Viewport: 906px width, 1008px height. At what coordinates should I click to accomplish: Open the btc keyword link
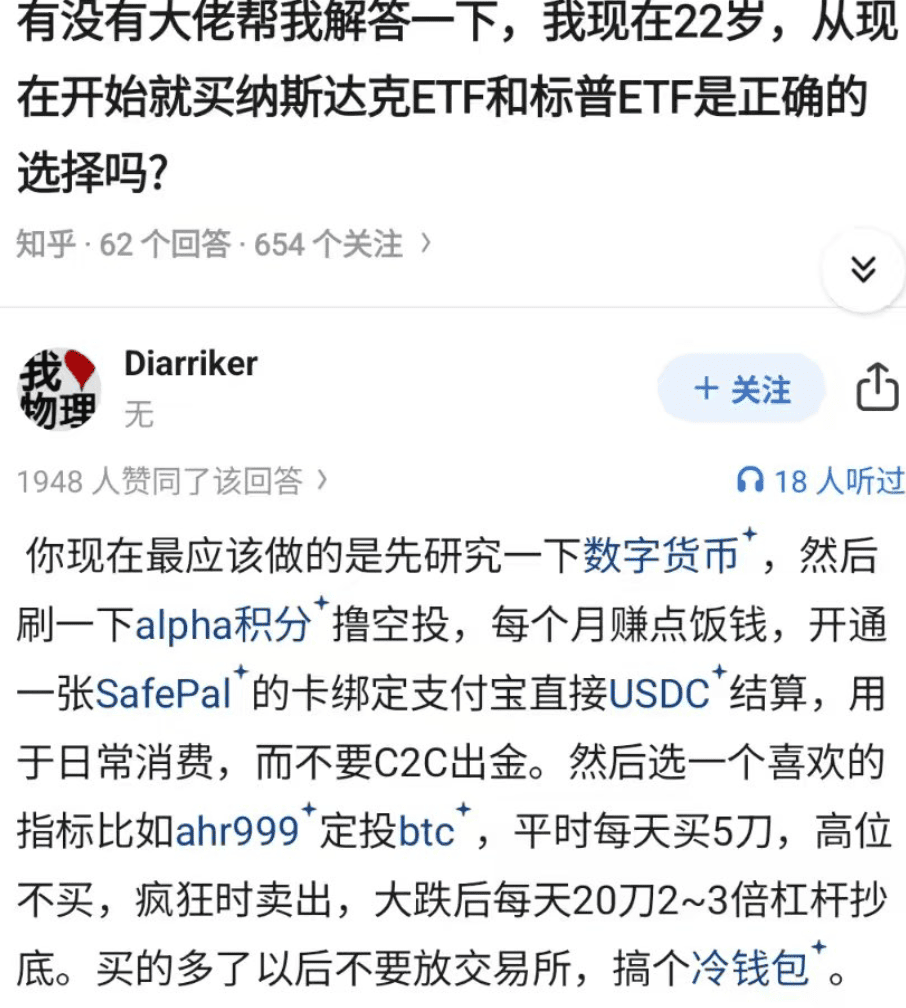coord(427,831)
